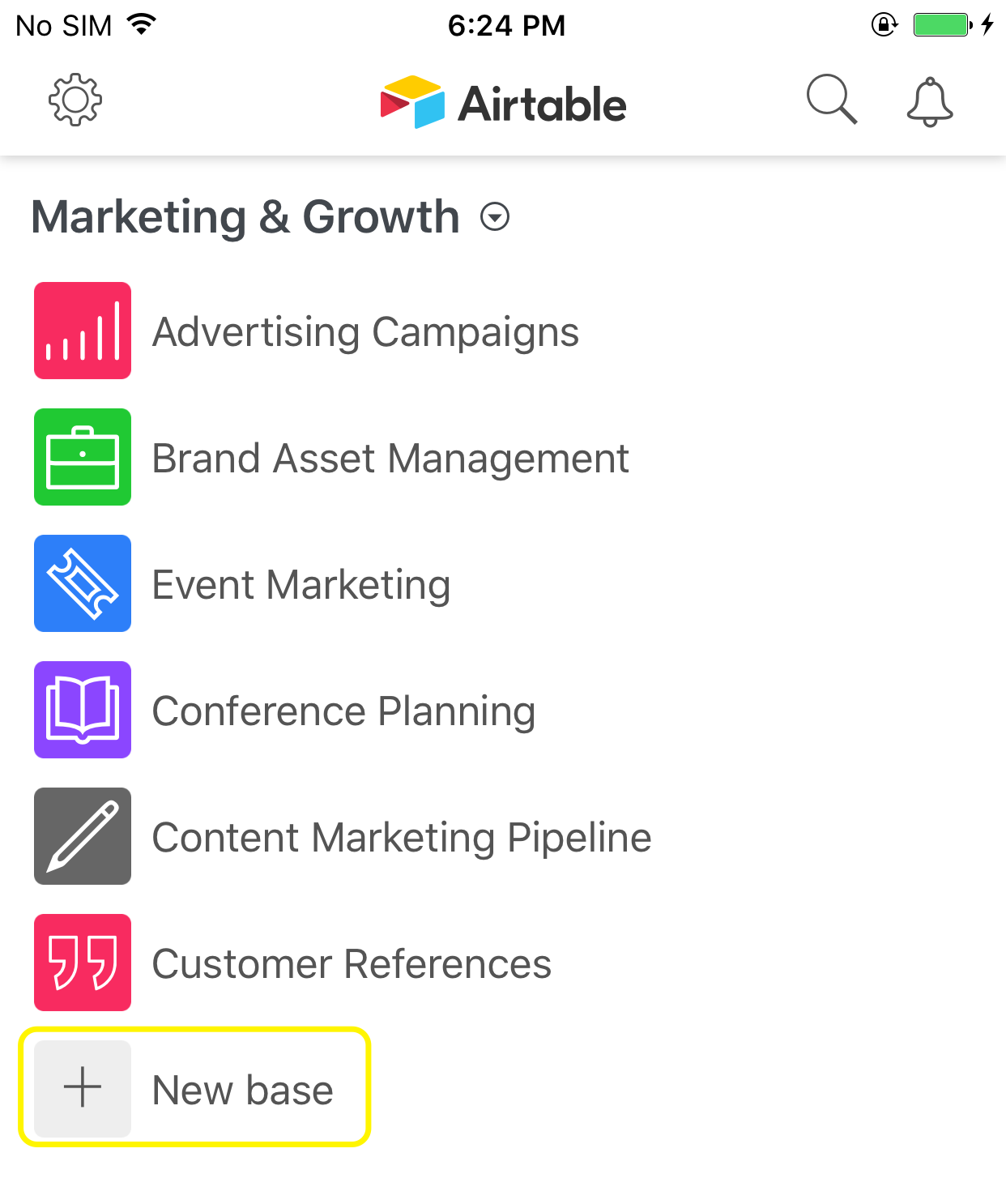The width and height of the screenshot is (1006, 1204).
Task: Open the search magnifier
Action: [x=831, y=100]
